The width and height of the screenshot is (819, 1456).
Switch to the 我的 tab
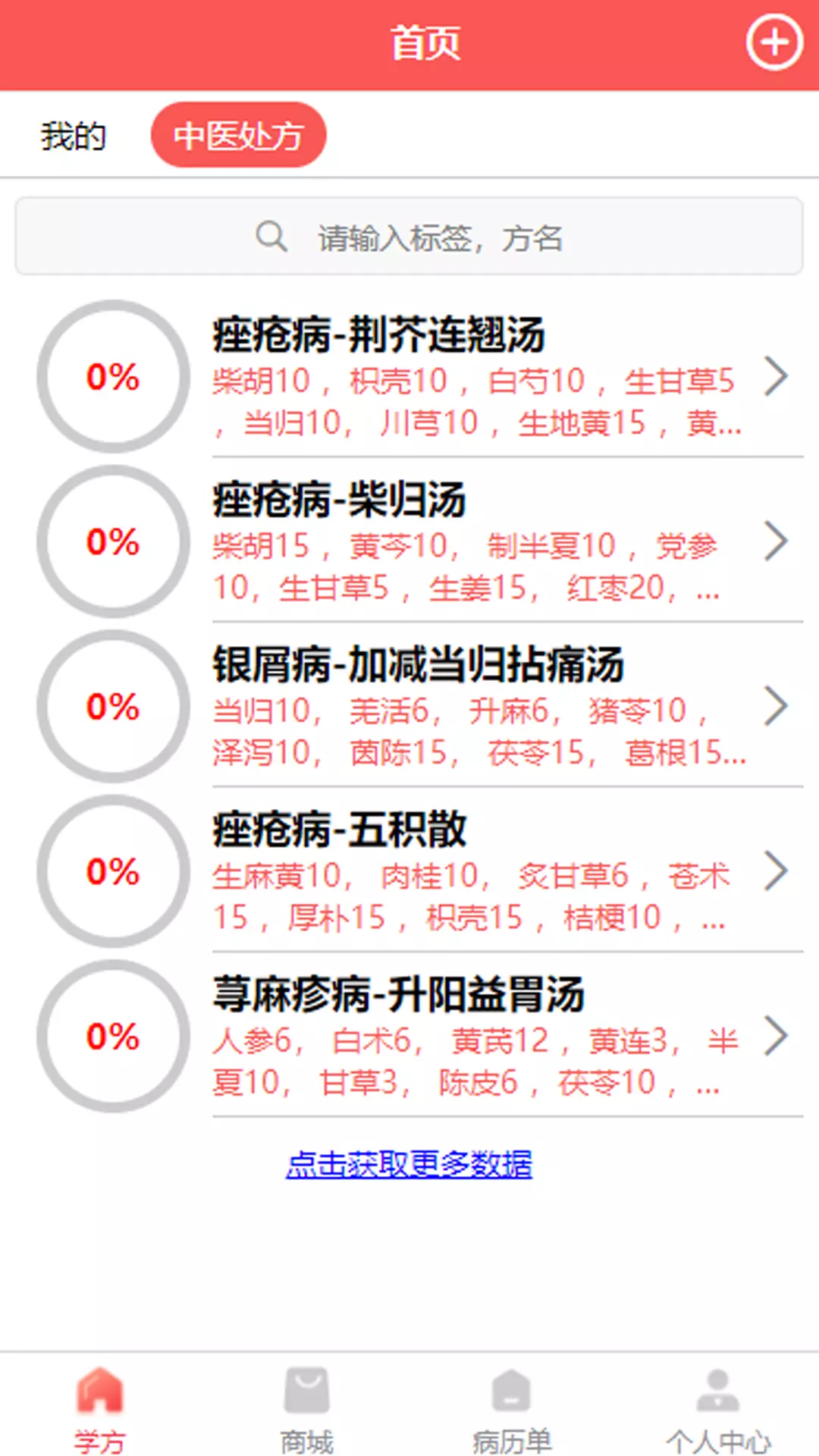coord(74,136)
